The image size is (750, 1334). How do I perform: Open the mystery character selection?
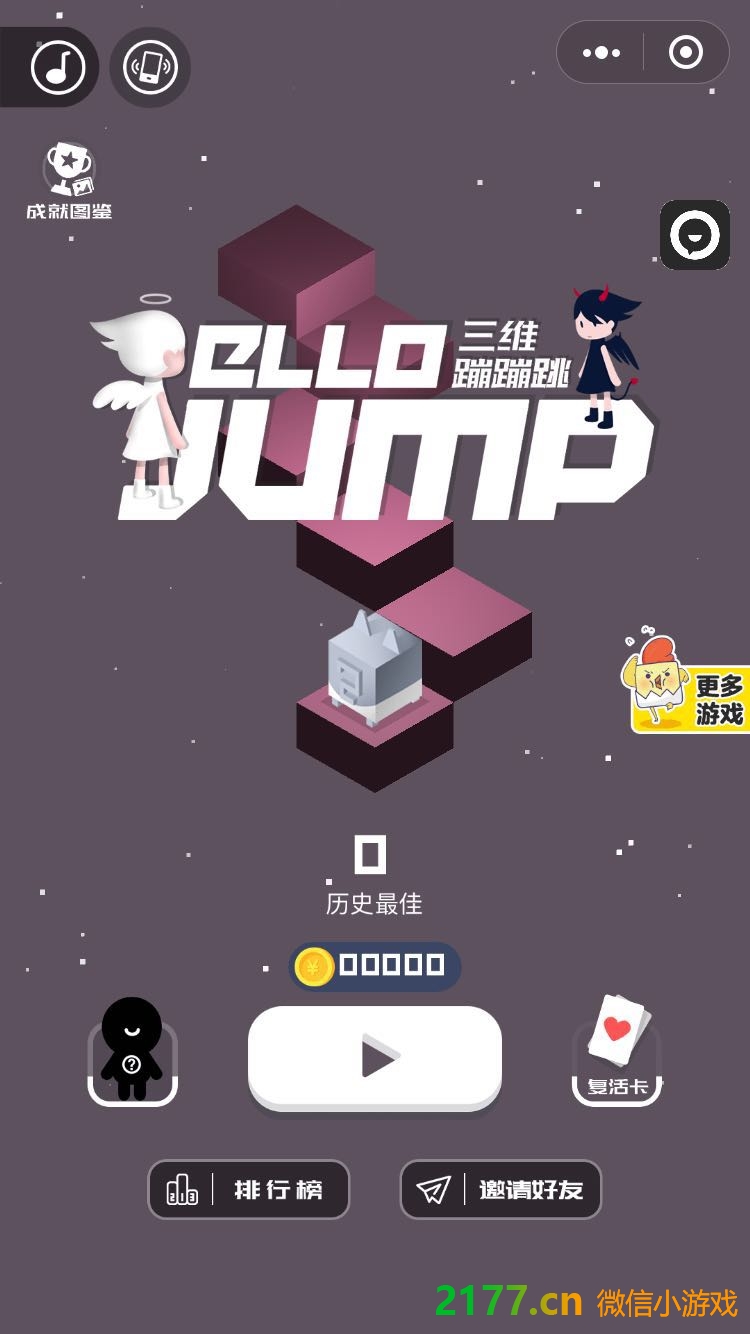[132, 1052]
